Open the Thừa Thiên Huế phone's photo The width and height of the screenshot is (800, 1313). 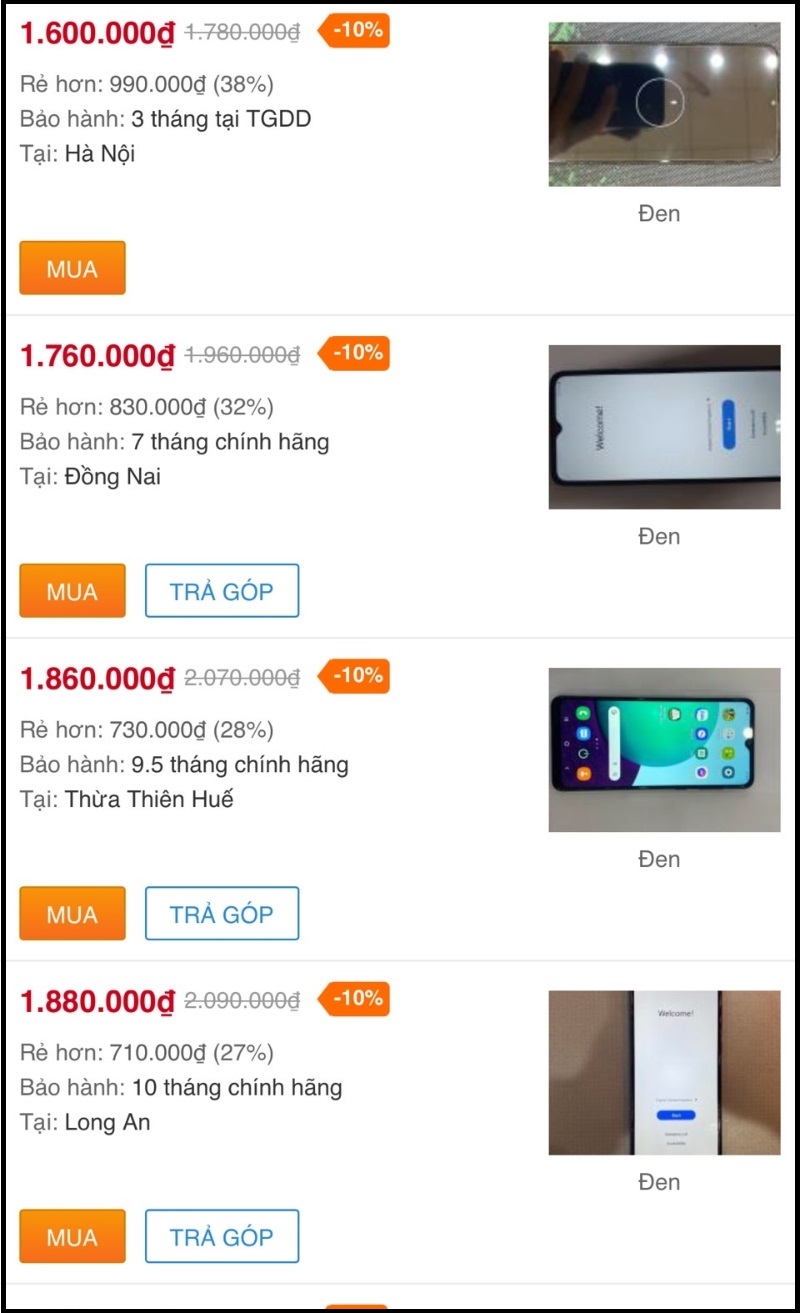(x=664, y=750)
